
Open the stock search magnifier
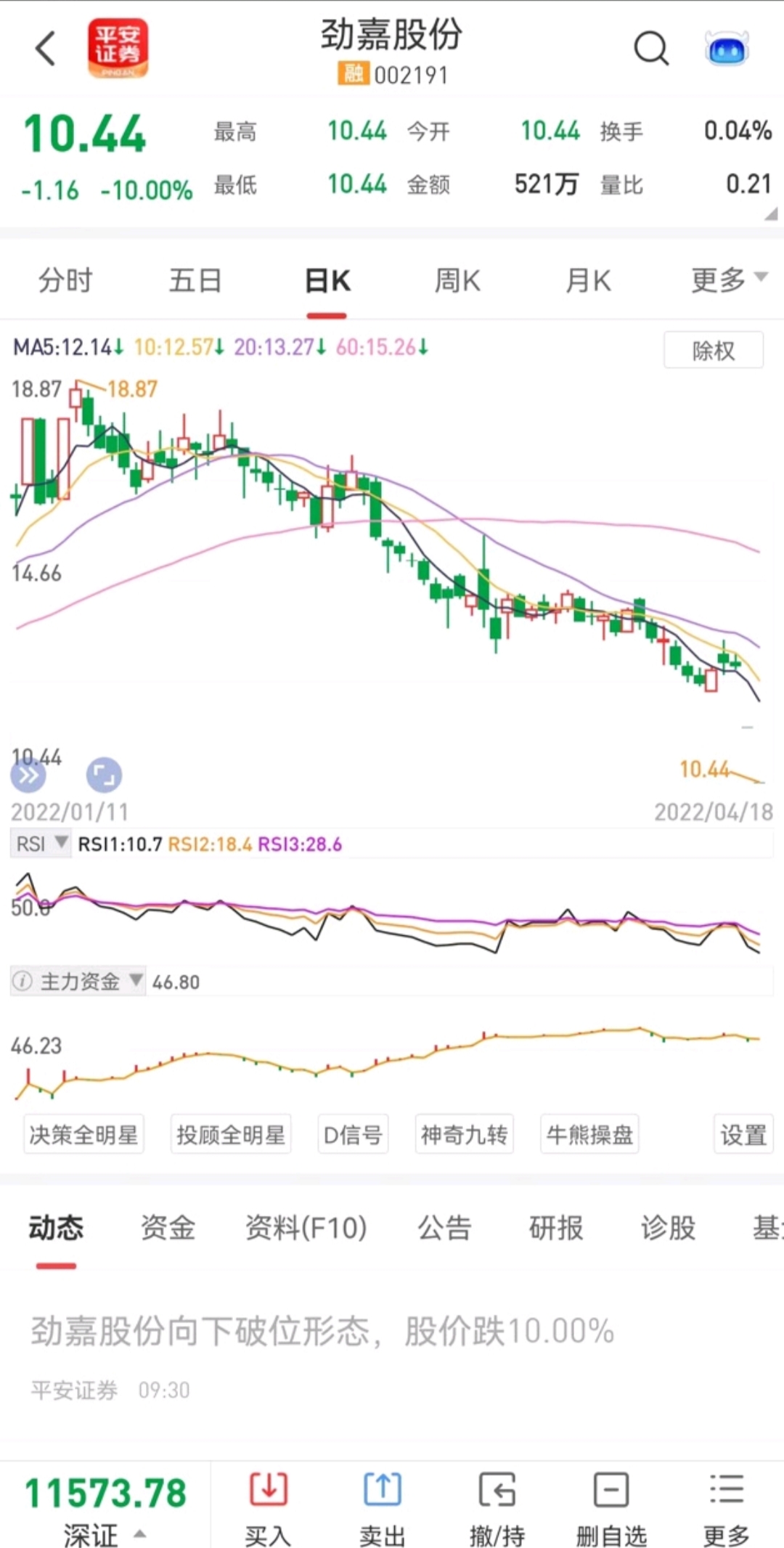click(650, 49)
